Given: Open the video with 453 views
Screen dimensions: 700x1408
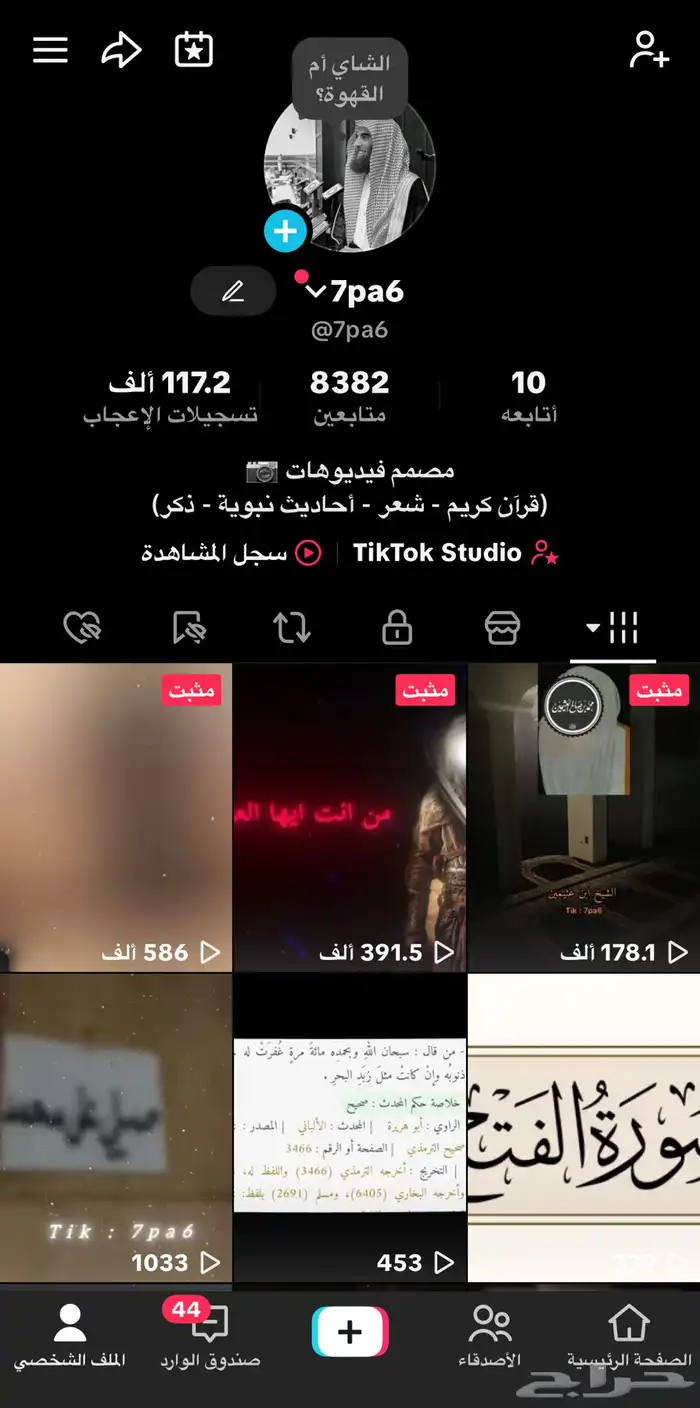Looking at the screenshot, I should pos(349,1128).
